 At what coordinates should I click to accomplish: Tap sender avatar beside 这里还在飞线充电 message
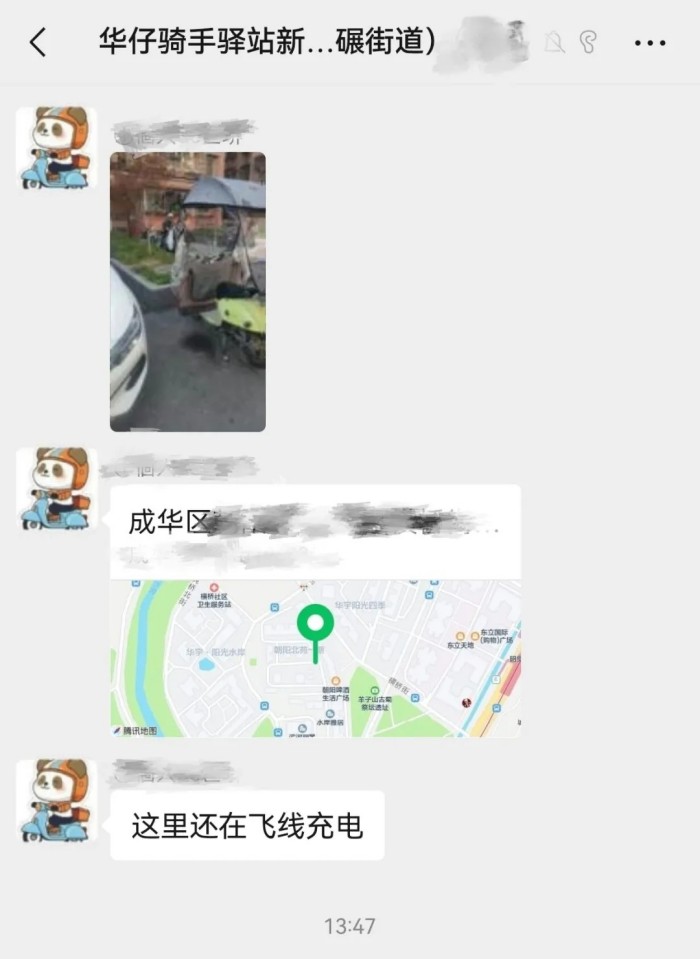tap(57, 800)
